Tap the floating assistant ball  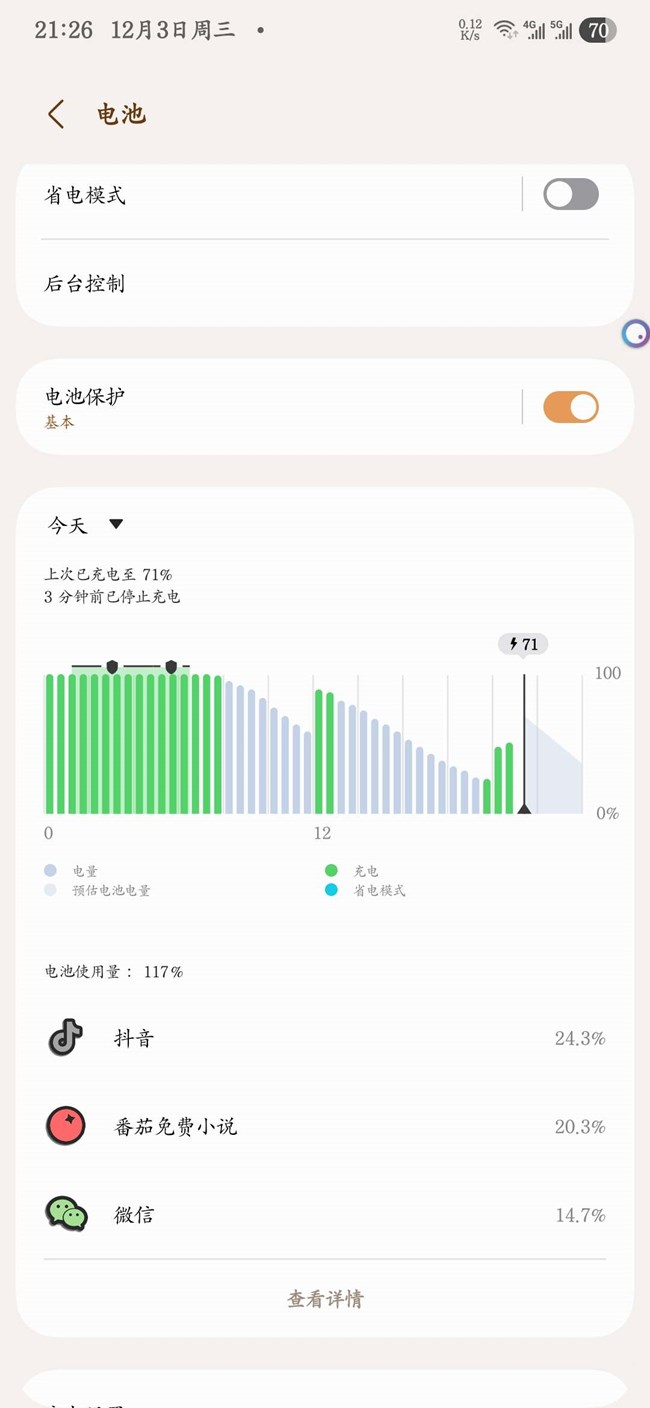[635, 334]
